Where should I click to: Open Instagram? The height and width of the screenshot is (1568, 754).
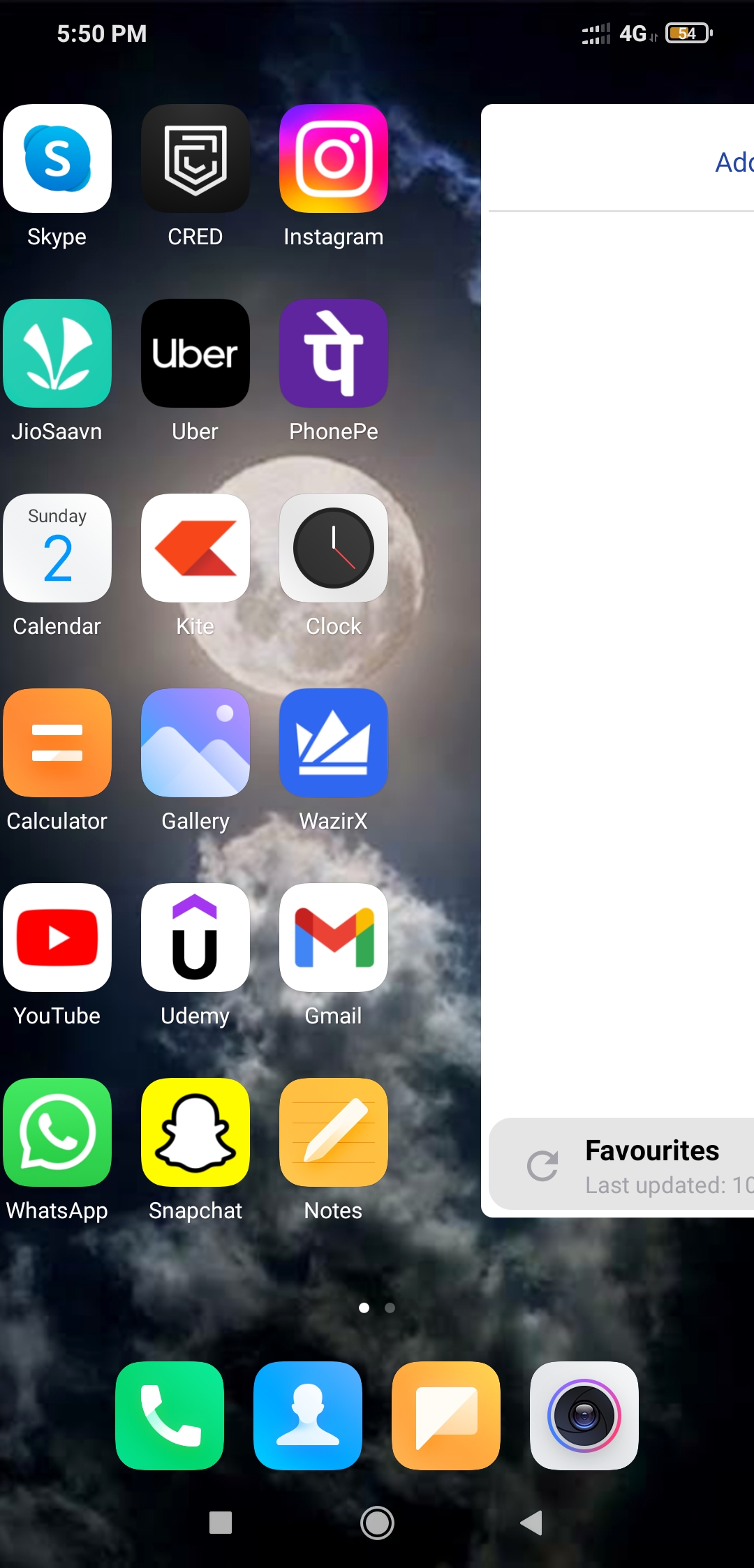[334, 159]
